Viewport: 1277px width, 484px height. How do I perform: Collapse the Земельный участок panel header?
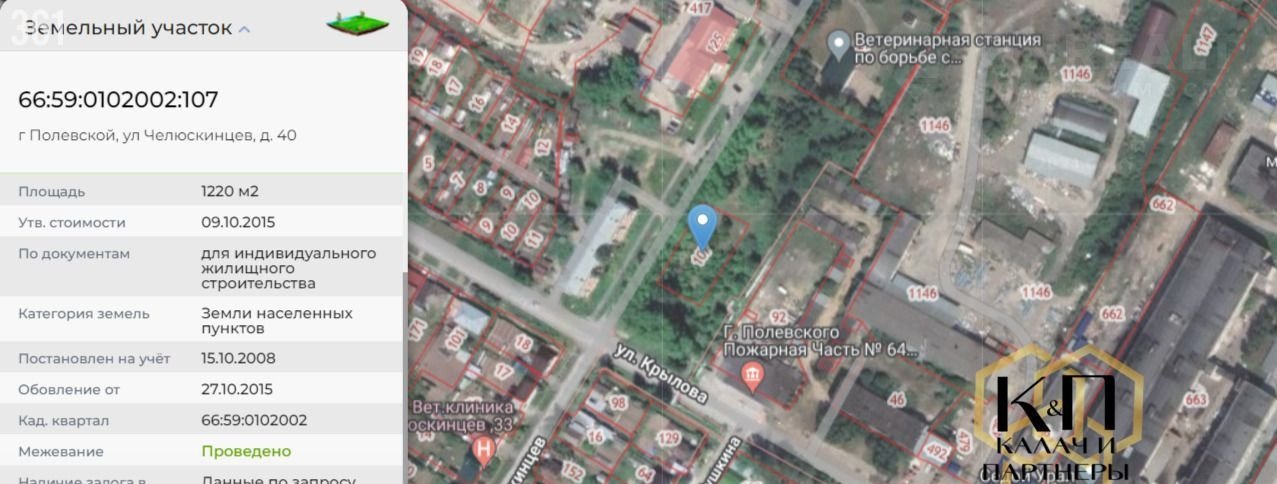(x=244, y=29)
